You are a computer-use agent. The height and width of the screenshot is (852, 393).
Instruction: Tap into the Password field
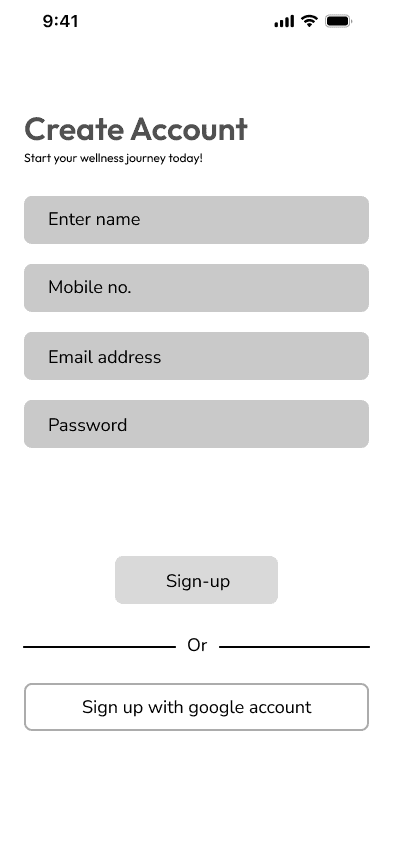pos(196,424)
